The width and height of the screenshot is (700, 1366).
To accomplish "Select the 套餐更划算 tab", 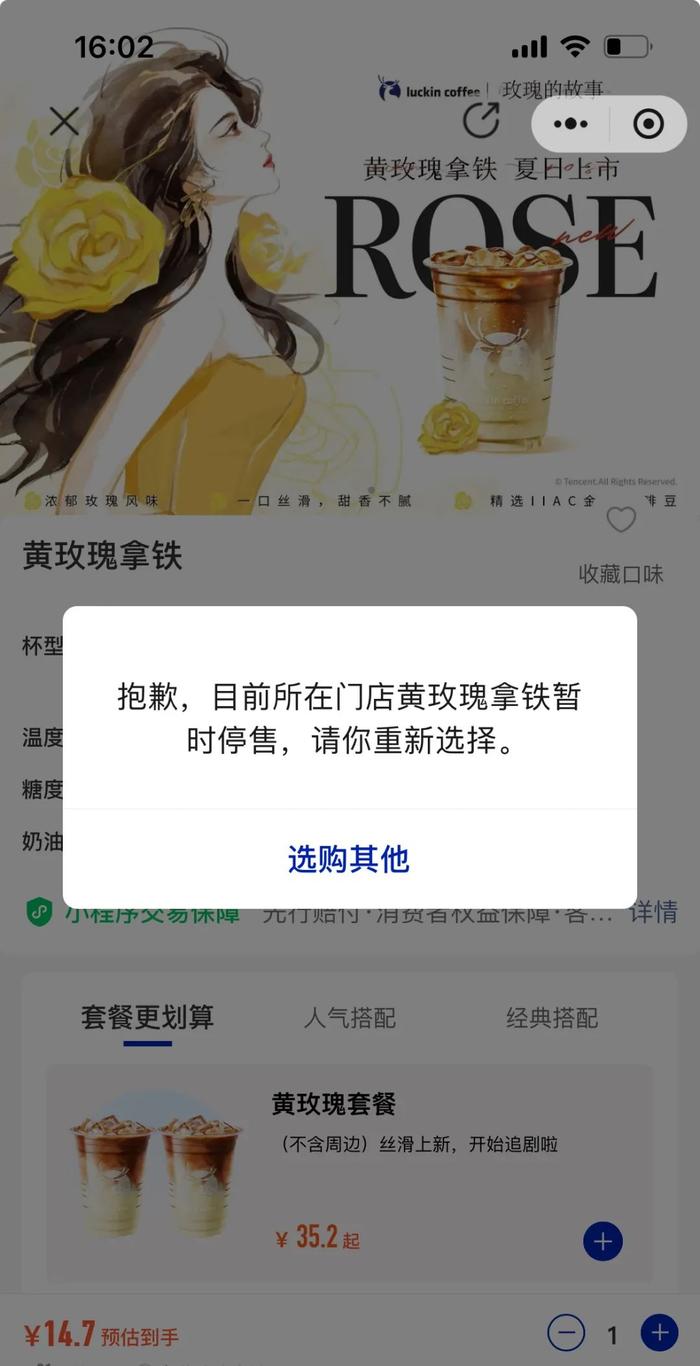I will click(147, 1018).
